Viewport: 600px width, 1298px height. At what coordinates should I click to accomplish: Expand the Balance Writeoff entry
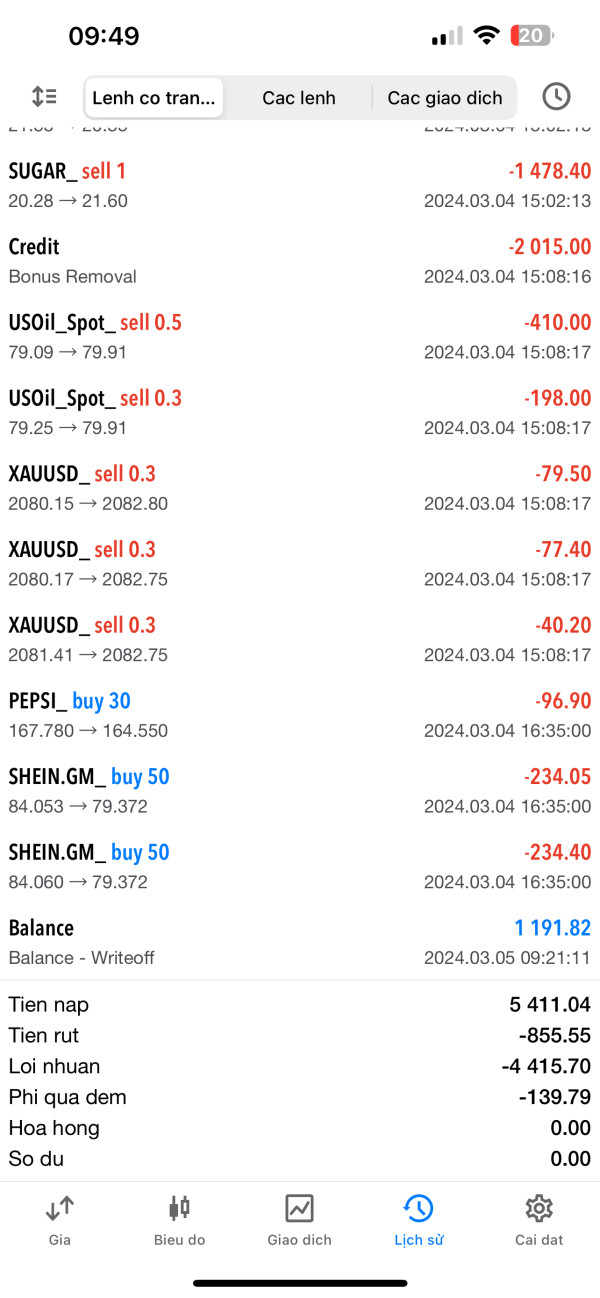[x=300, y=942]
